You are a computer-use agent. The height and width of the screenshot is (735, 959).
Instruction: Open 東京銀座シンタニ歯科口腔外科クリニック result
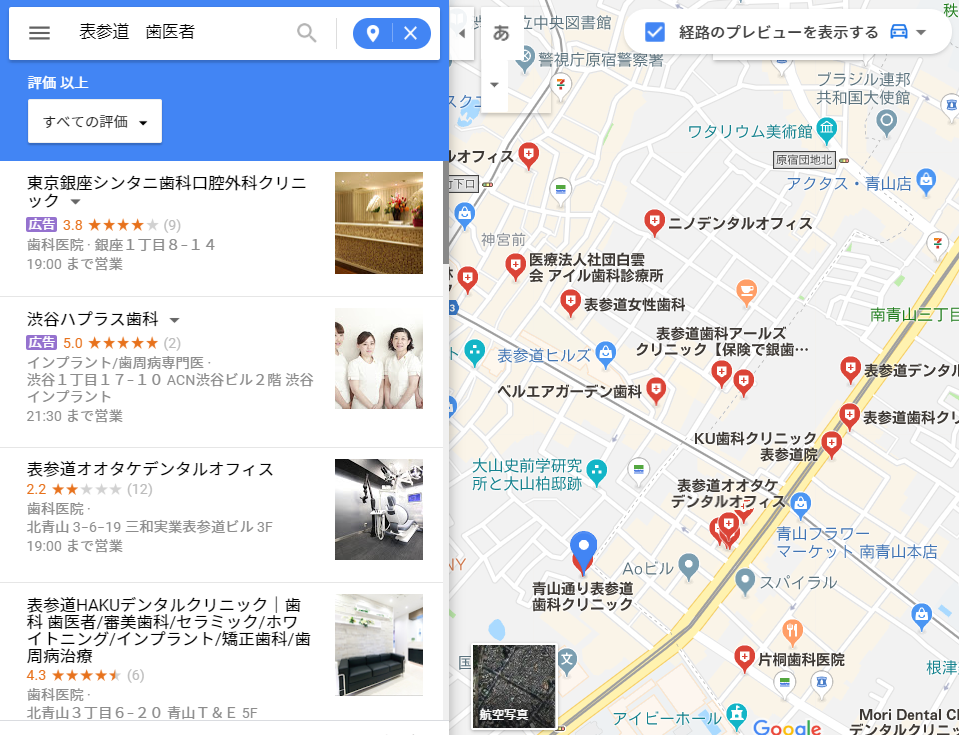tap(167, 183)
